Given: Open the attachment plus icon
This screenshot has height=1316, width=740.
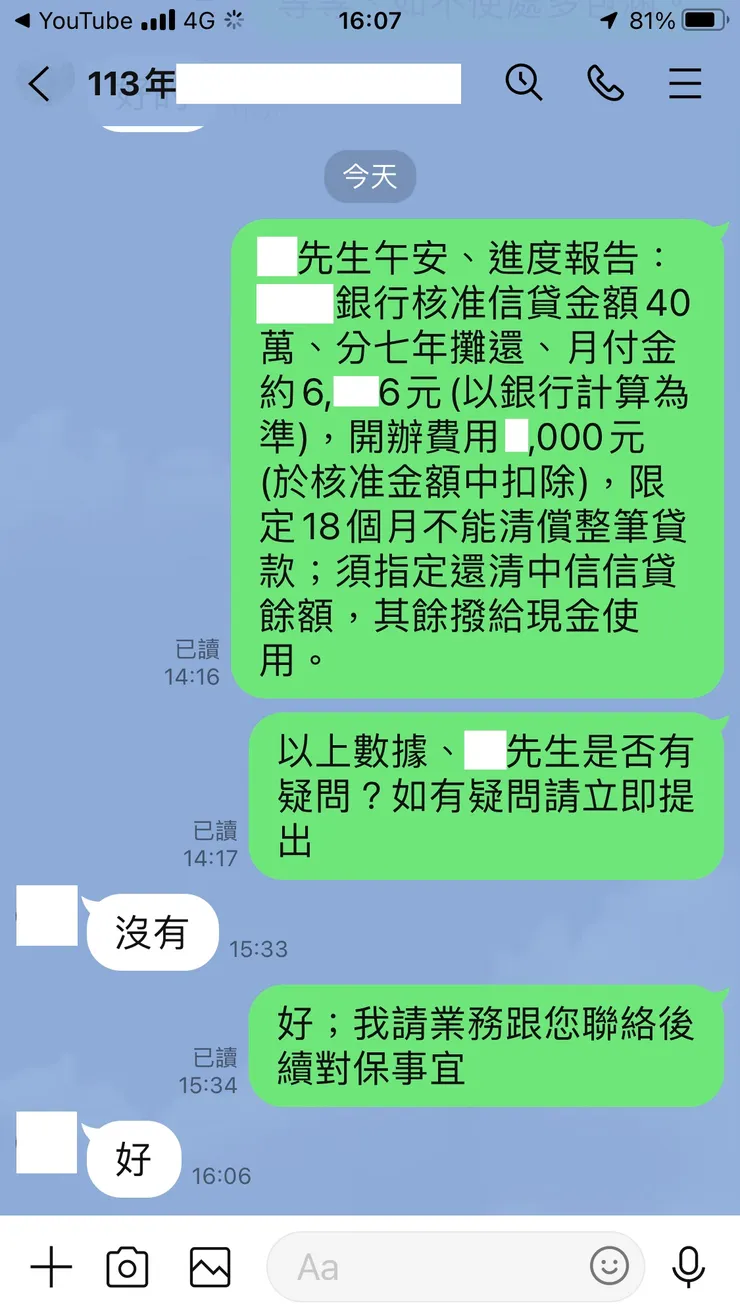Looking at the screenshot, I should [51, 1266].
